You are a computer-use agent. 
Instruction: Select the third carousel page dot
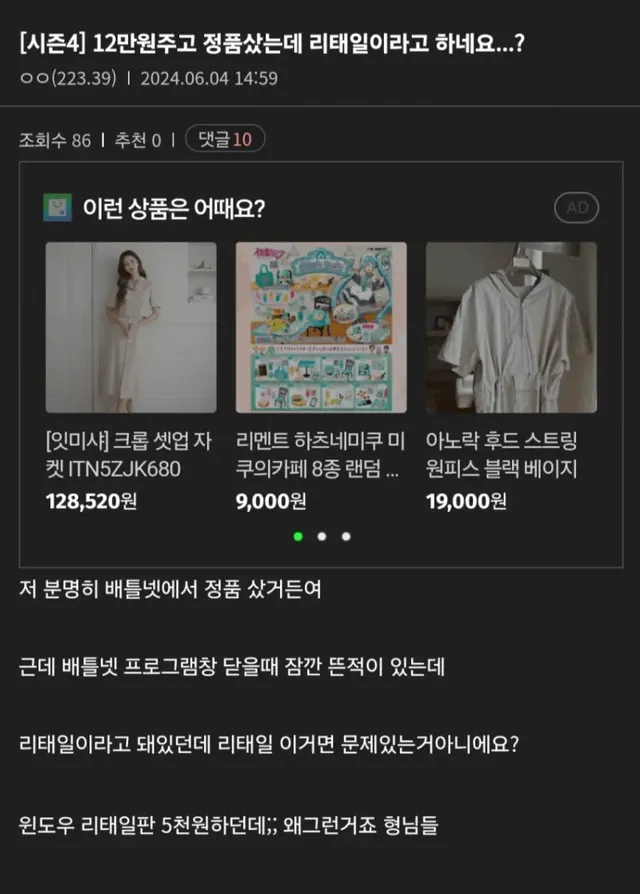coord(346,536)
